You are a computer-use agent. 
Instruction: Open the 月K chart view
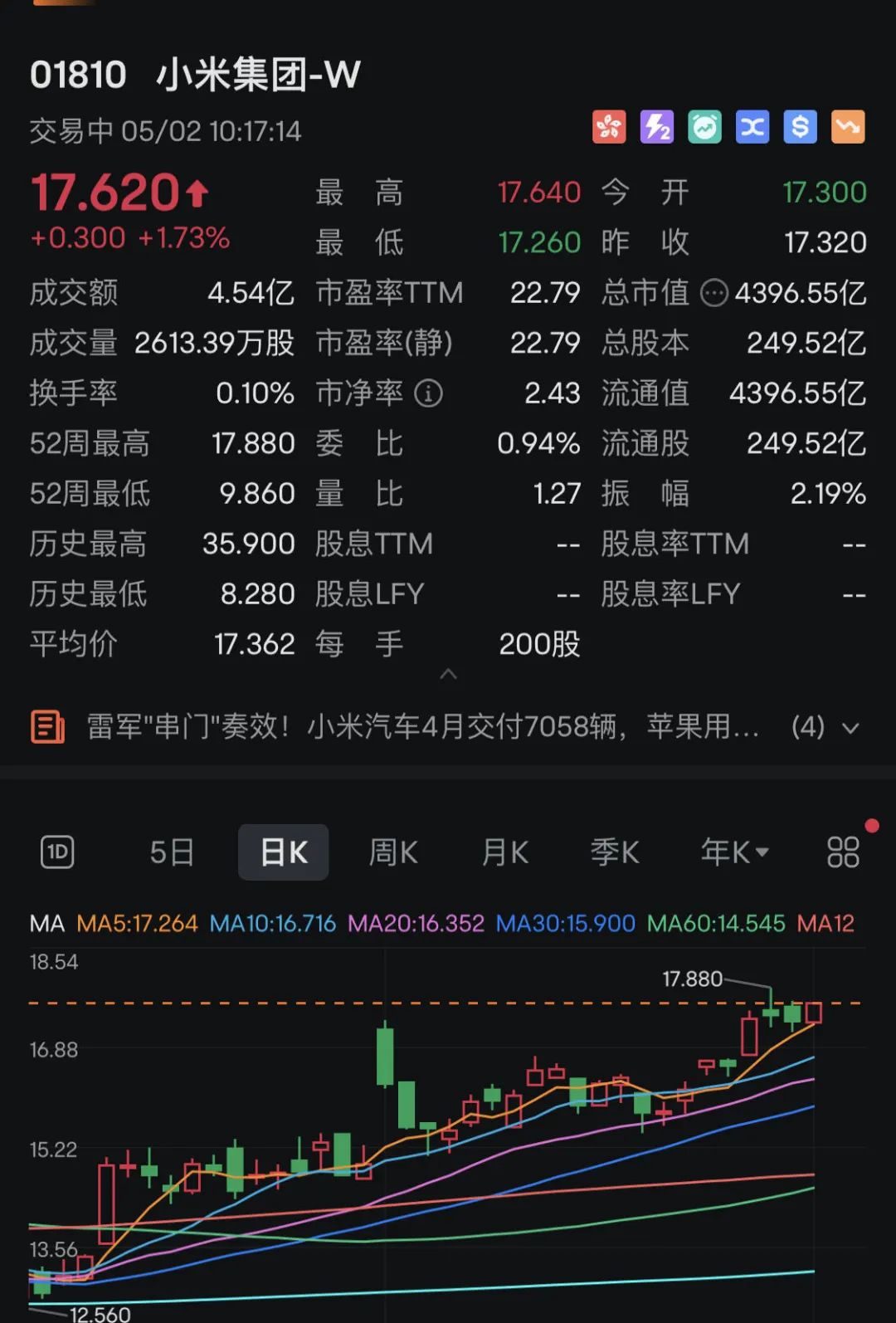coord(505,852)
